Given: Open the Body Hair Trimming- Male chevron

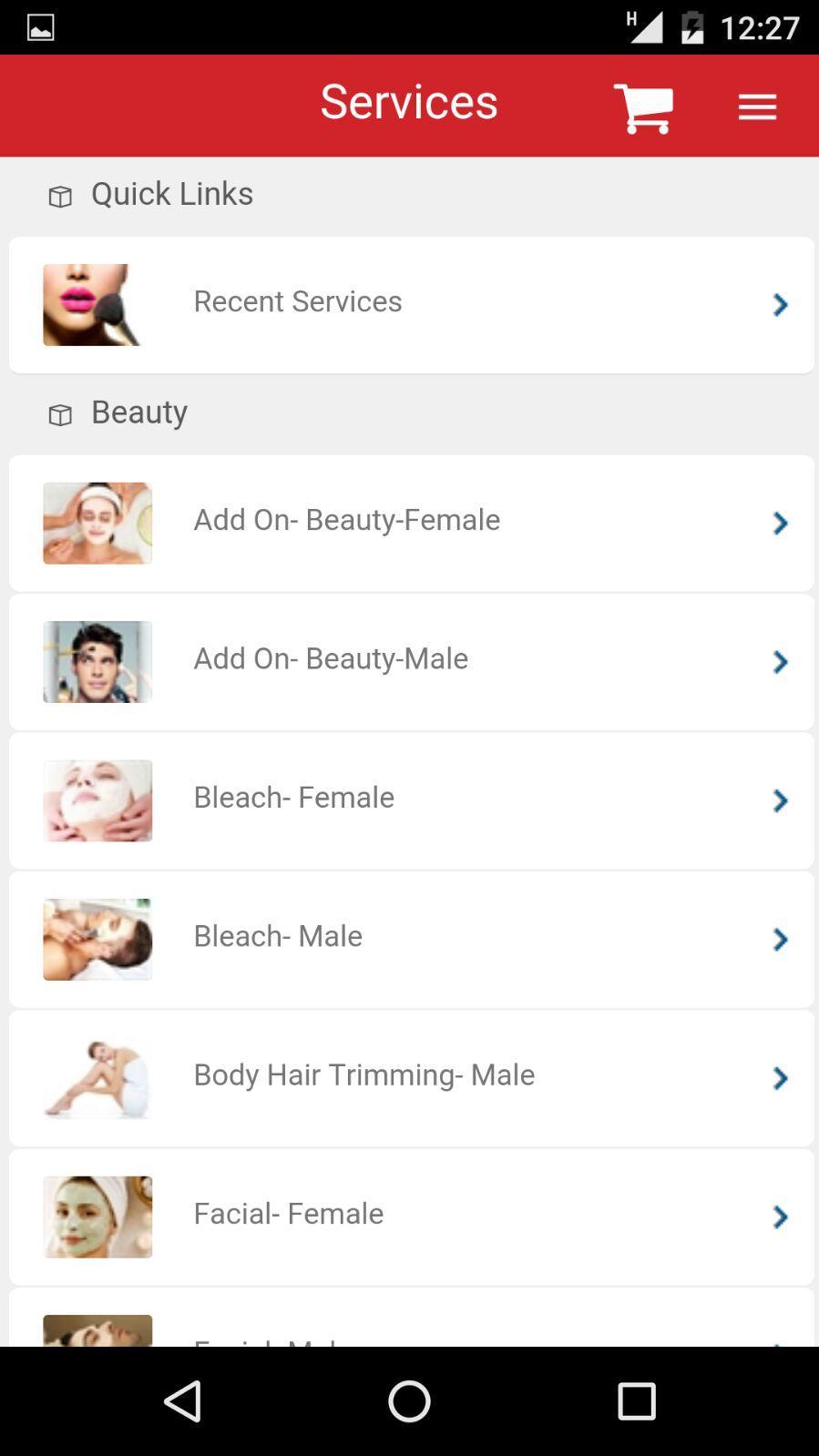Looking at the screenshot, I should coord(780,1078).
